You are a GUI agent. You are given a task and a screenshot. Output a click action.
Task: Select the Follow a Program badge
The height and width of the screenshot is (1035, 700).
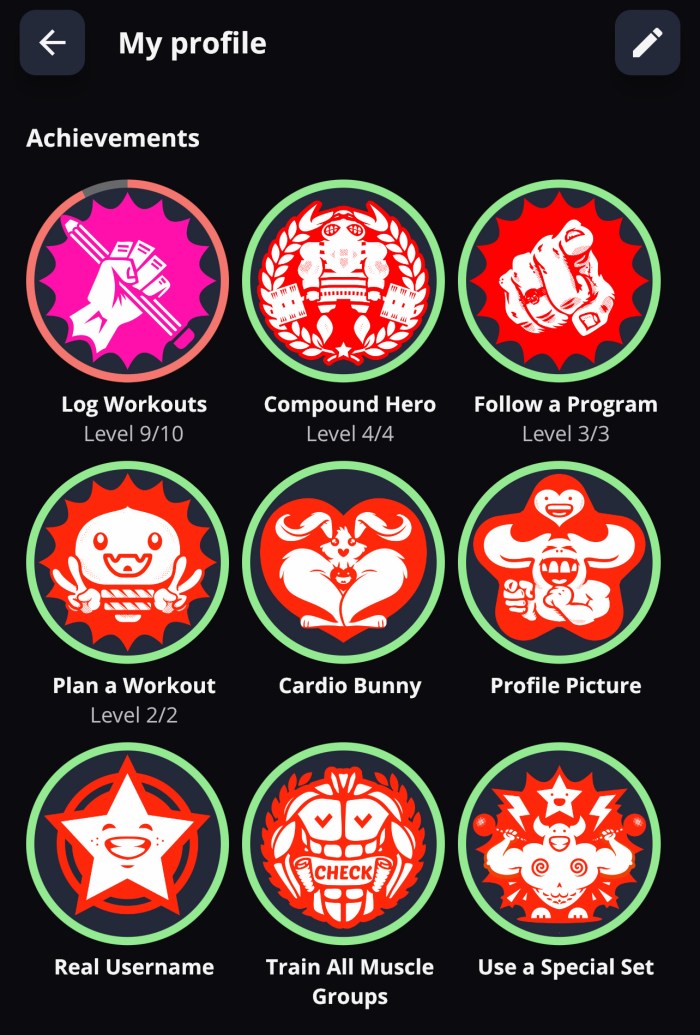559,281
